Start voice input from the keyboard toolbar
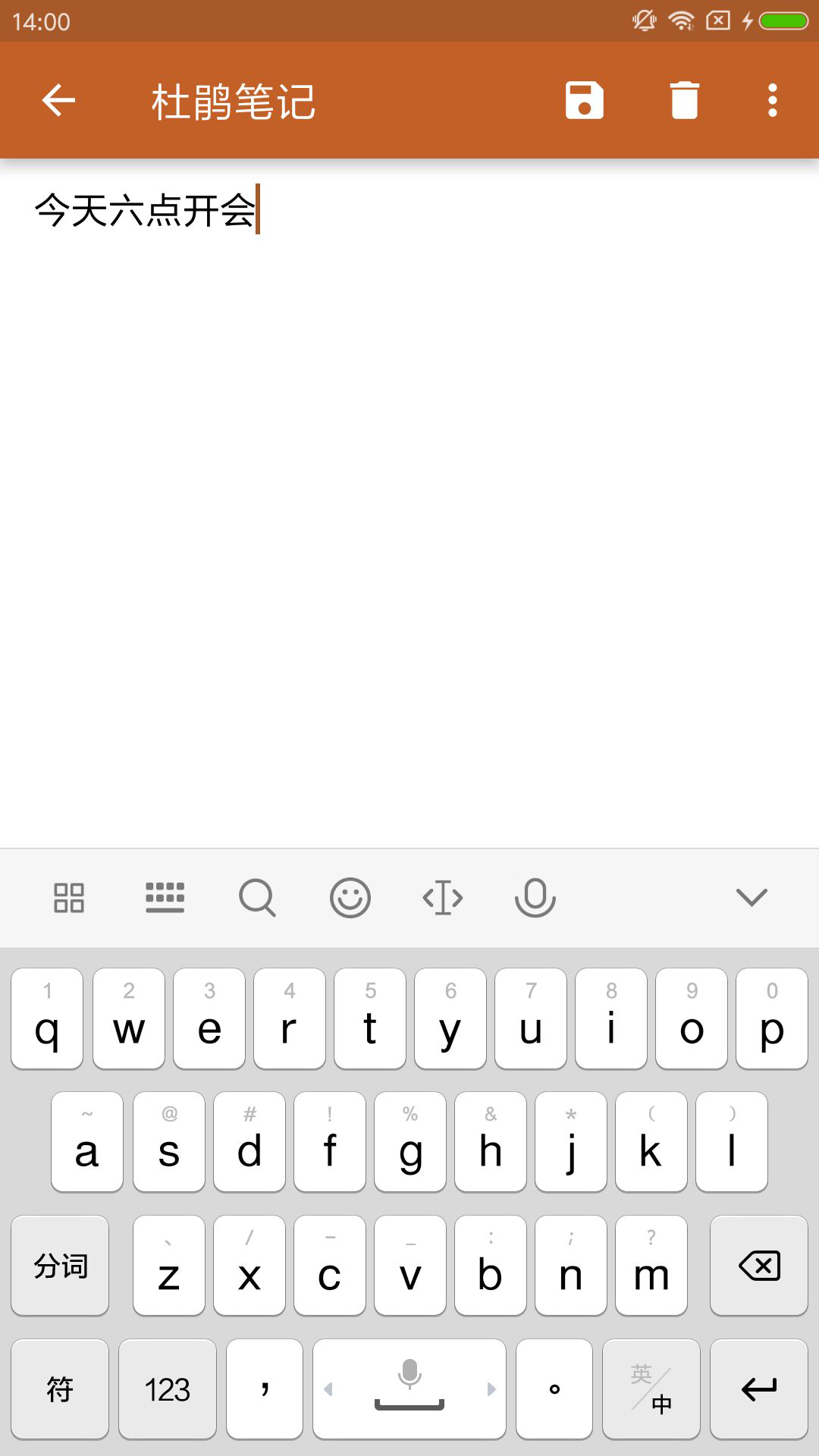819x1456 pixels. 535,898
